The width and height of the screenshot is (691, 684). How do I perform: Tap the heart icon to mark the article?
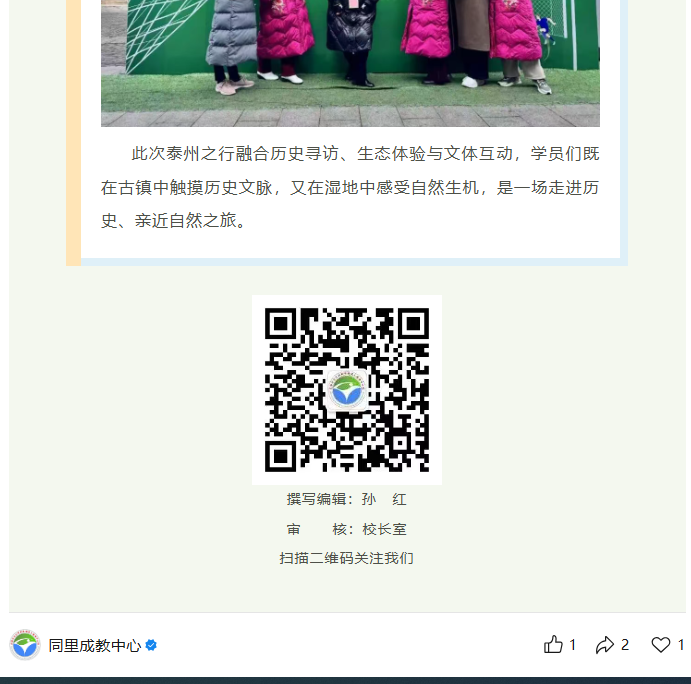[661, 645]
